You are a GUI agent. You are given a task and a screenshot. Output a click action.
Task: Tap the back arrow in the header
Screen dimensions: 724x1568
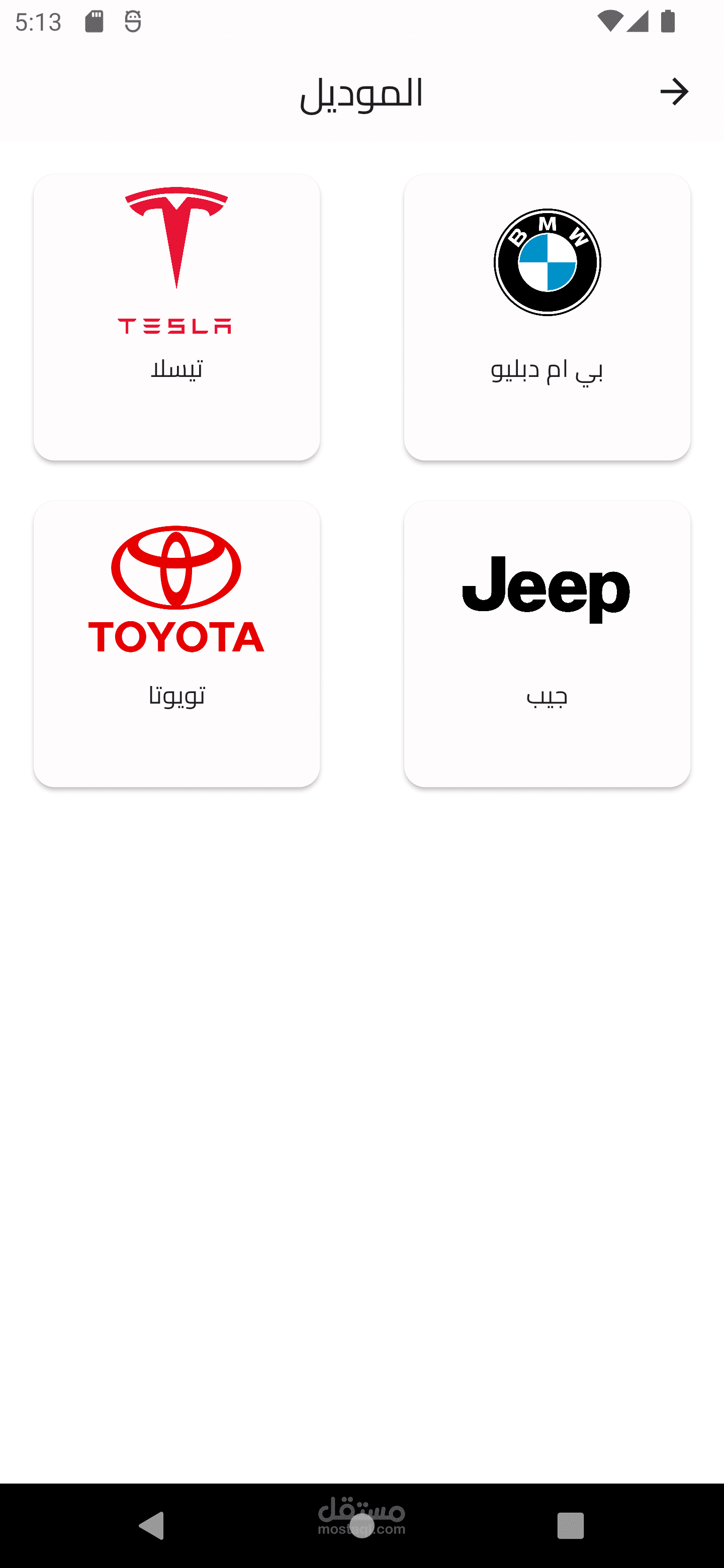coord(673,92)
